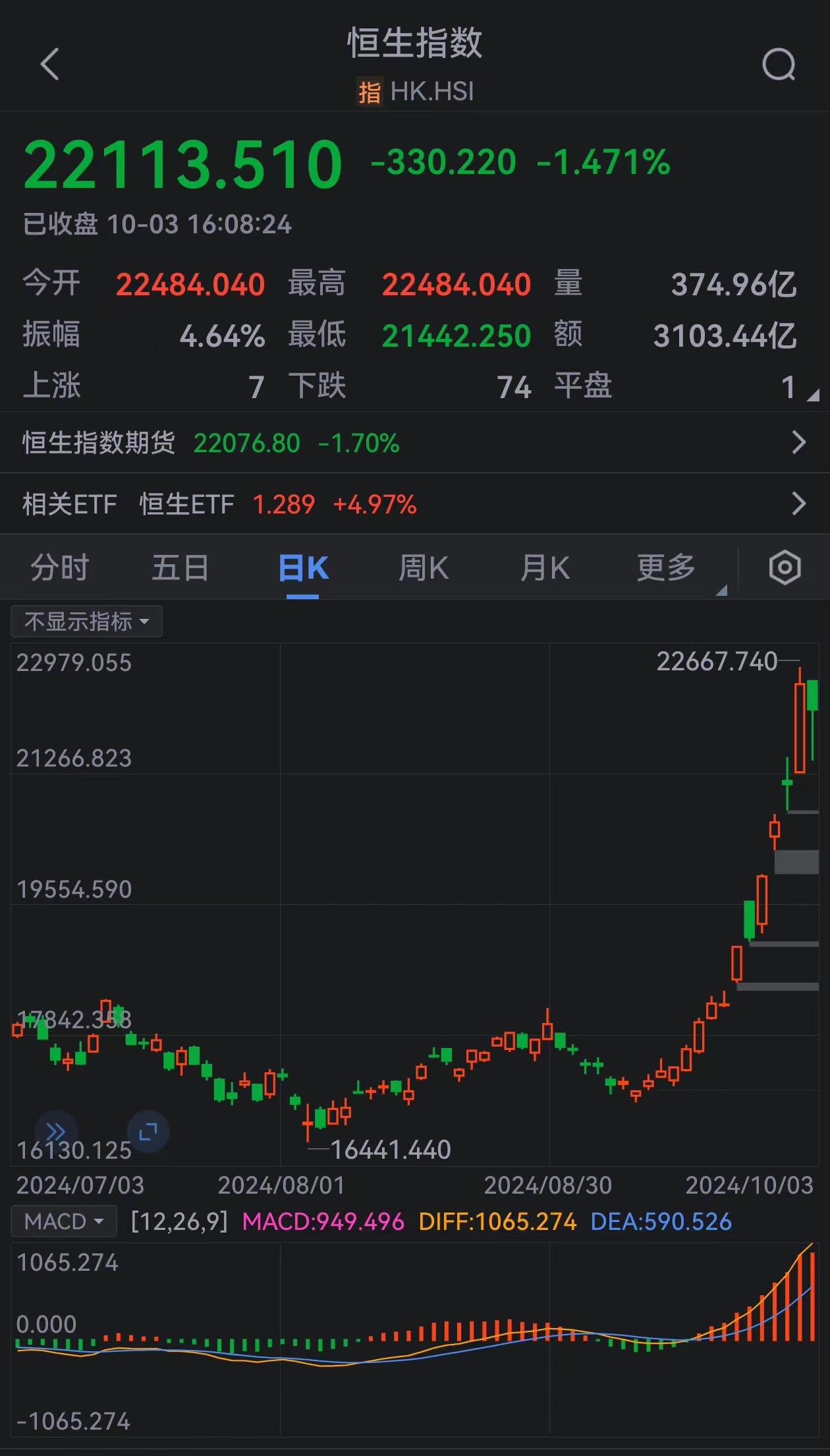The image size is (830, 1456).
Task: Switch to the 月K tab
Action: click(x=545, y=568)
